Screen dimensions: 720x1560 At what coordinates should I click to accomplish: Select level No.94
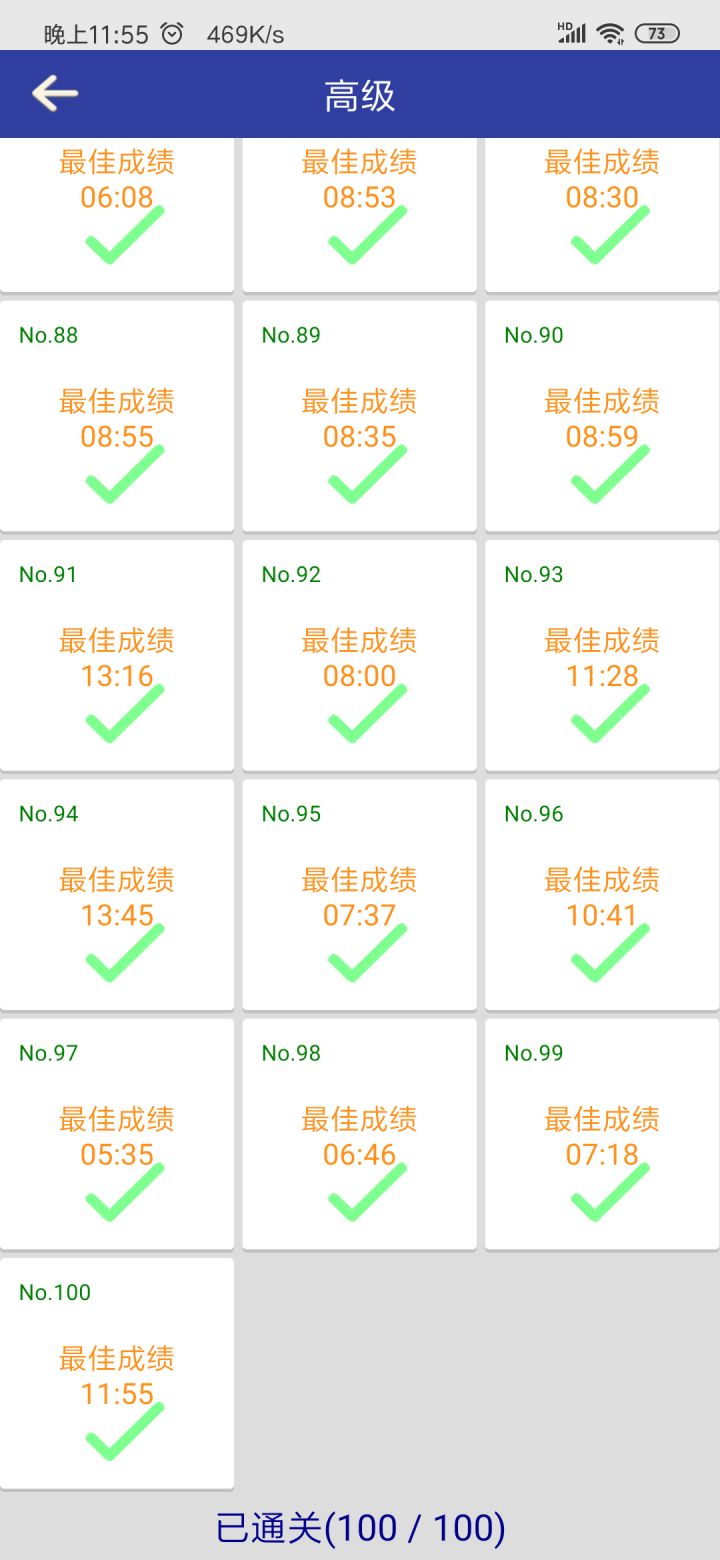117,895
